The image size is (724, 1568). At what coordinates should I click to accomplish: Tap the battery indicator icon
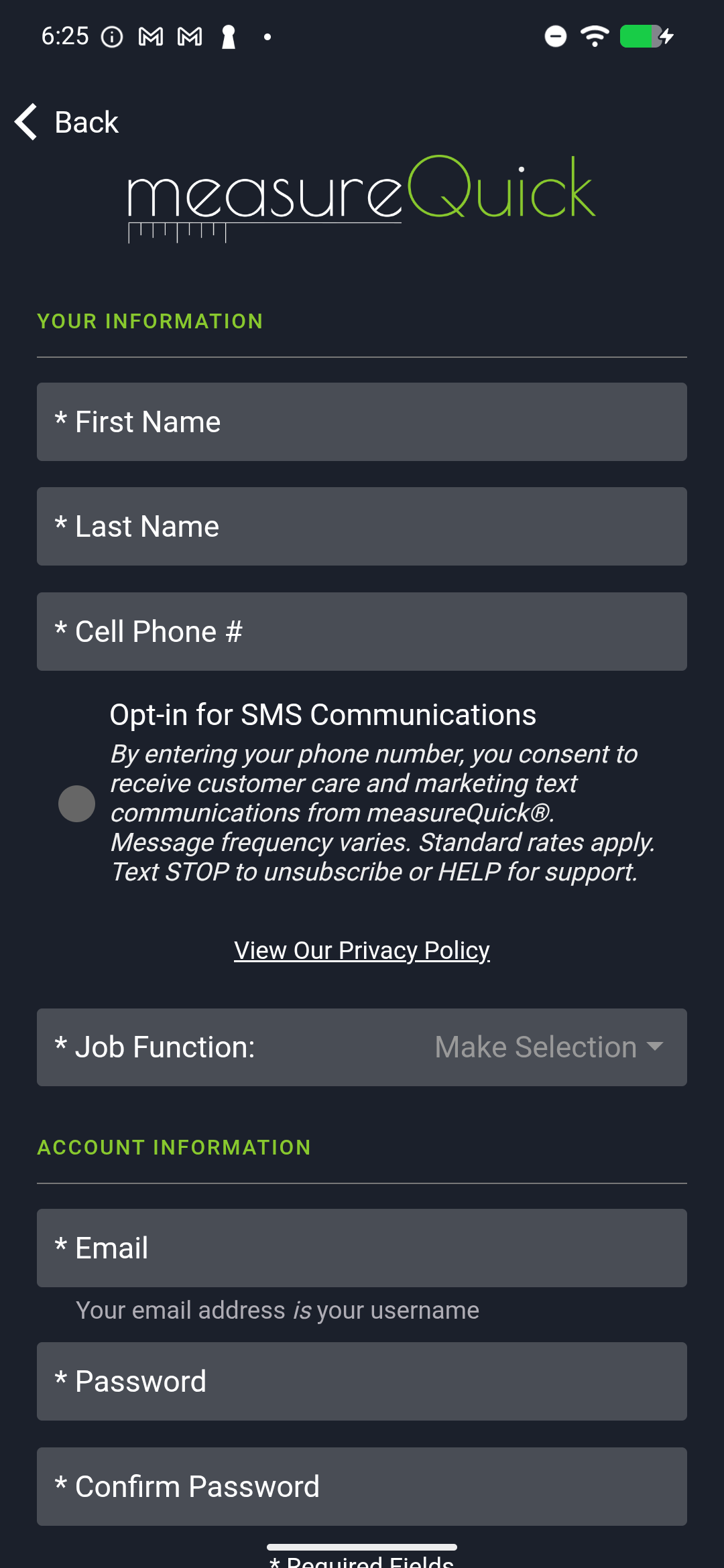[x=642, y=36]
